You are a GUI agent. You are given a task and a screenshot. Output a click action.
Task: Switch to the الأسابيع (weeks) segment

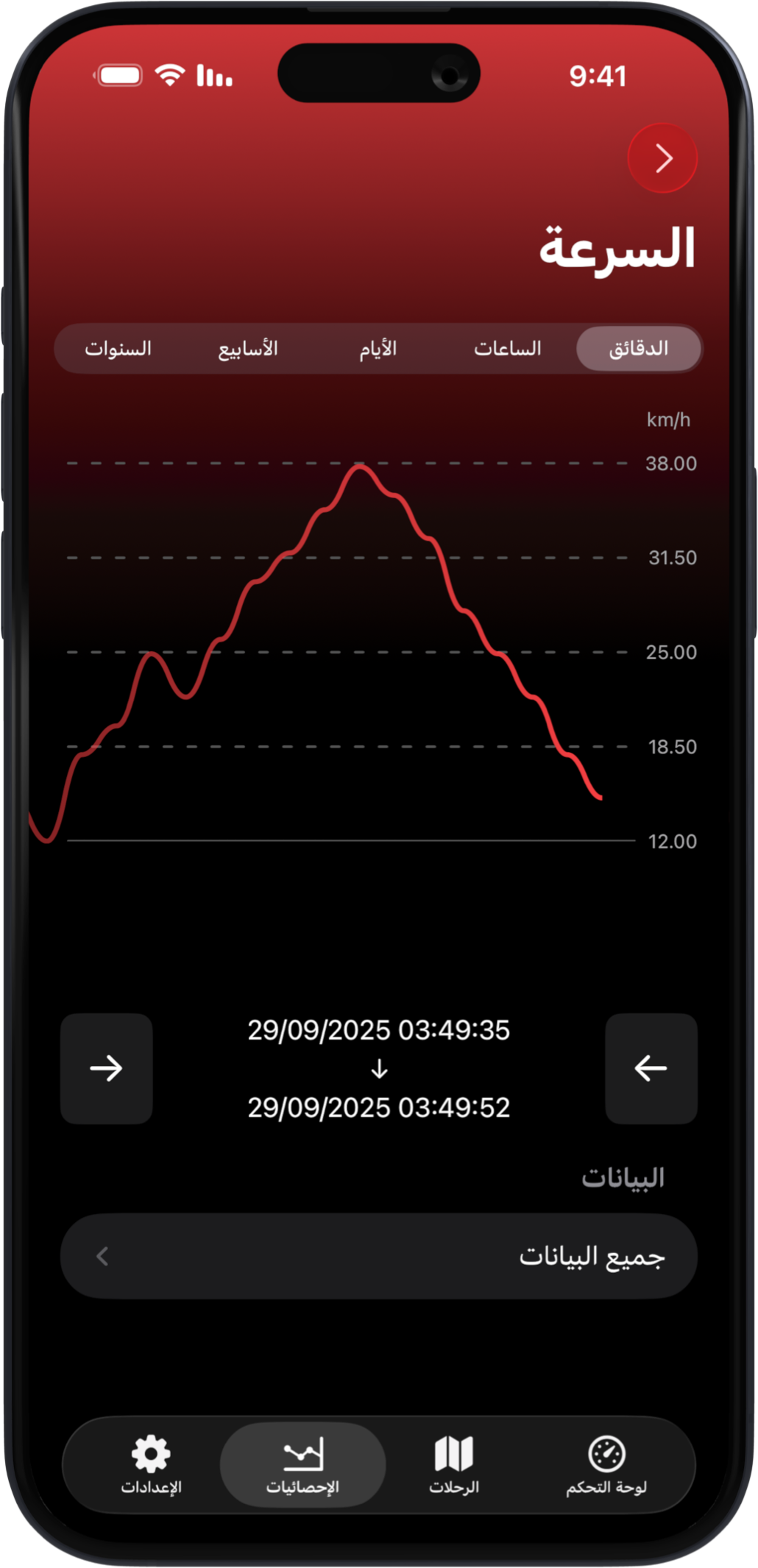click(248, 348)
